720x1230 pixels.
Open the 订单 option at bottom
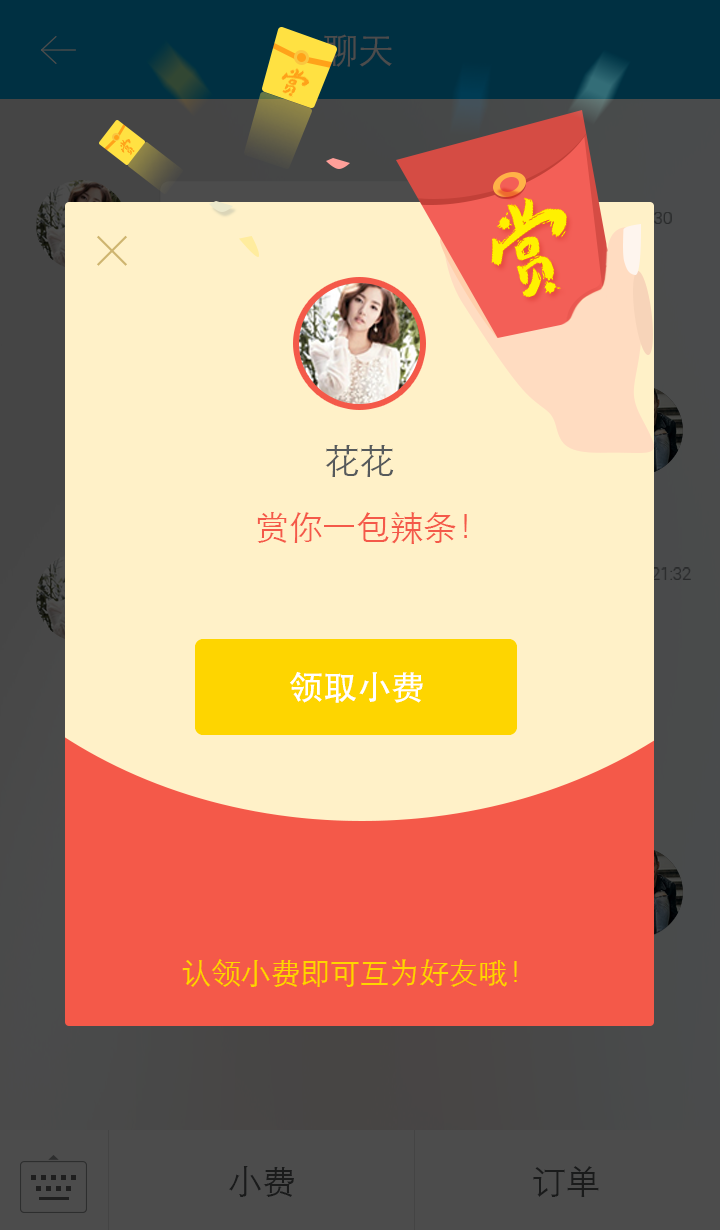pos(566,1182)
